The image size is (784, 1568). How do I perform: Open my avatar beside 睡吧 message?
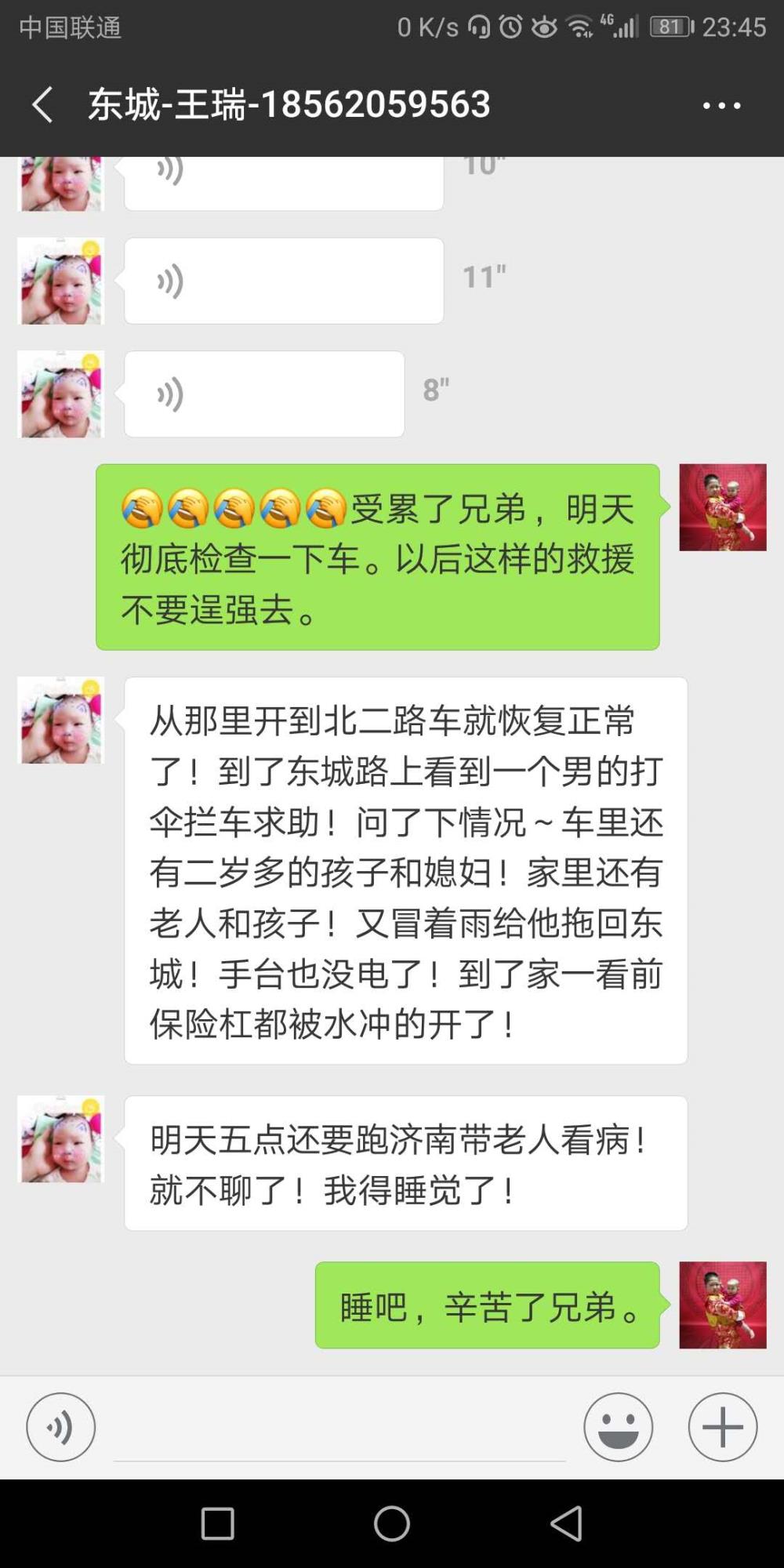click(x=722, y=1305)
